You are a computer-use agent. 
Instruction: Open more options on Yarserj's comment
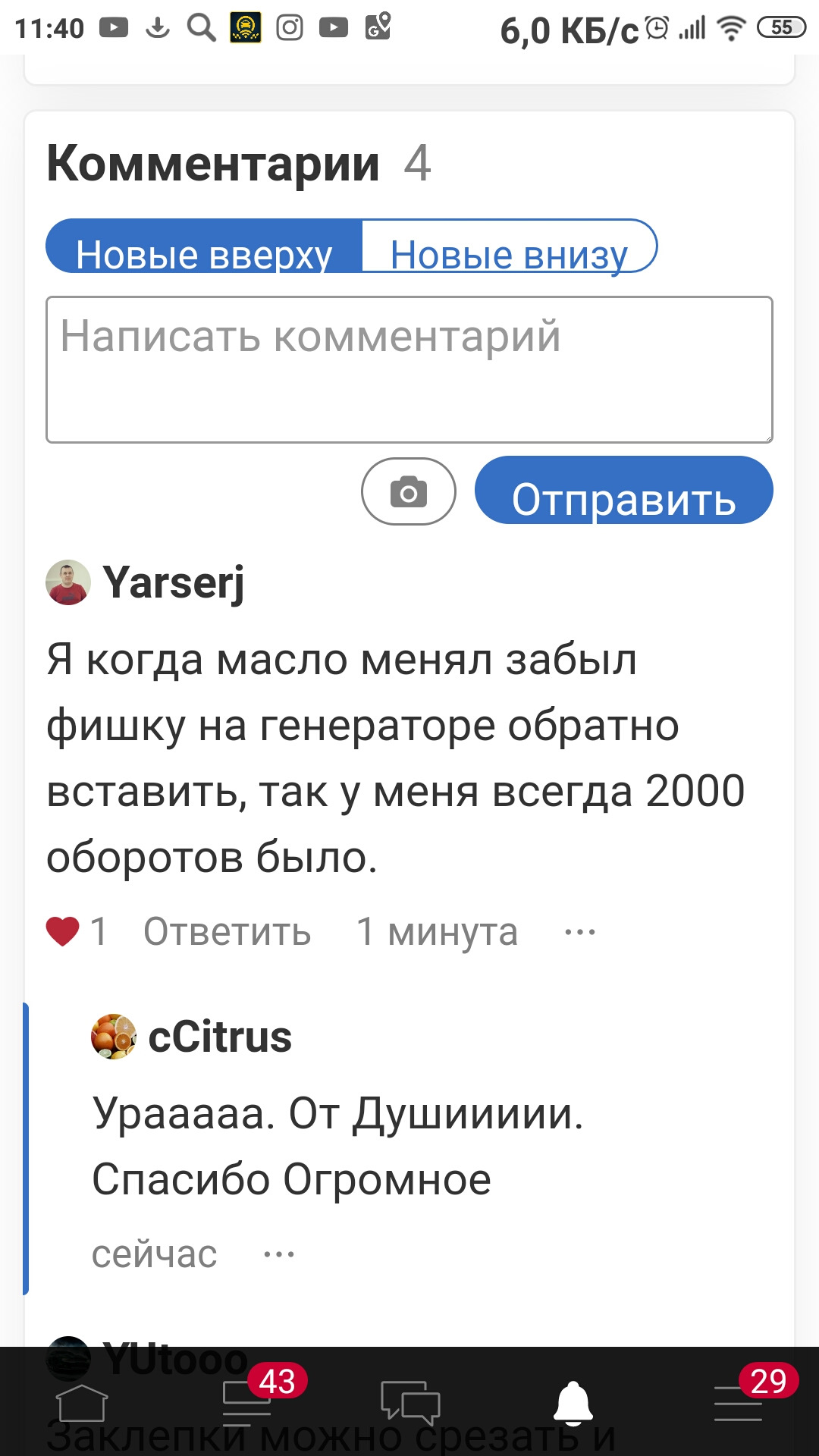[x=580, y=932]
